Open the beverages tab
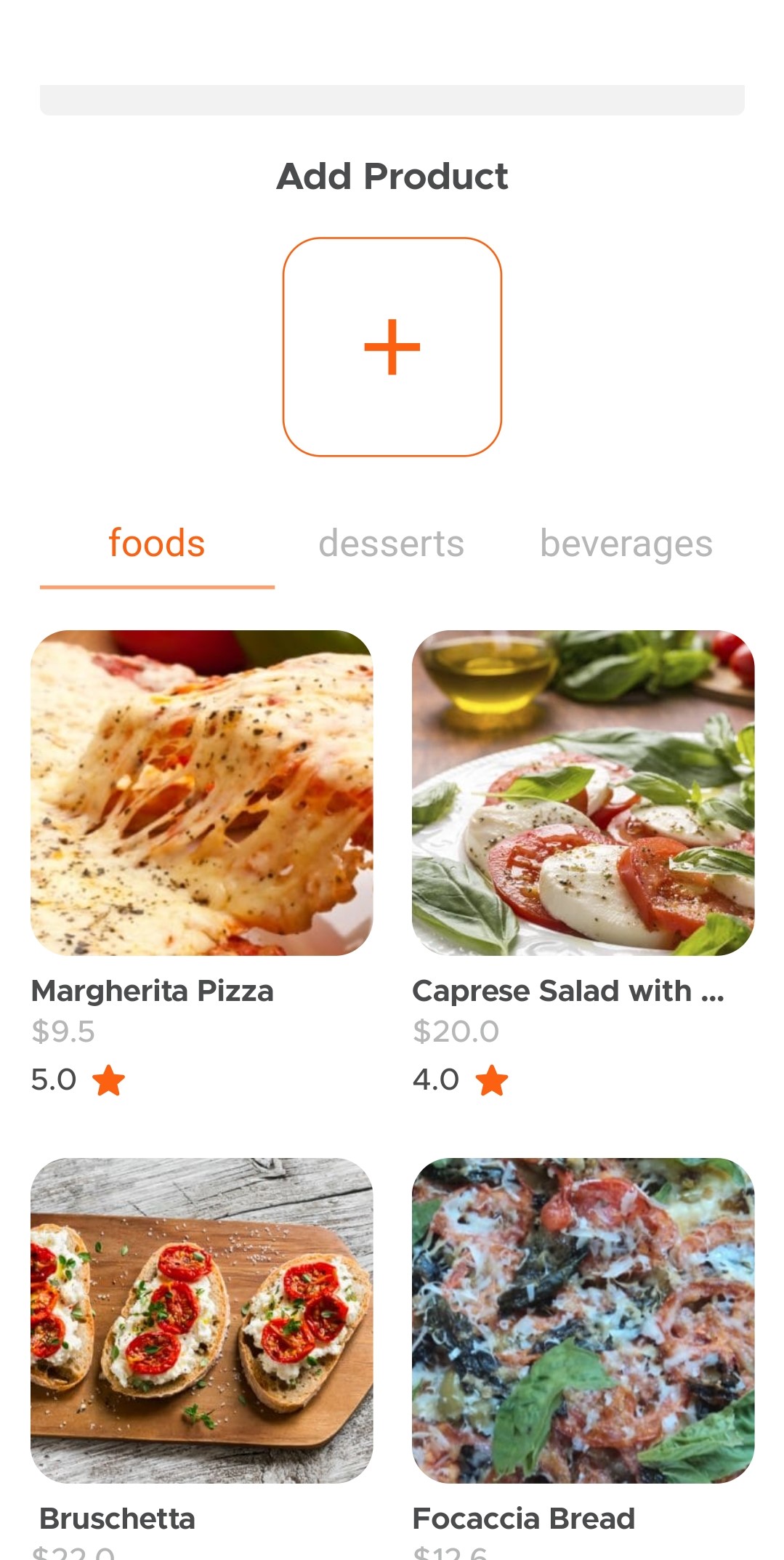 click(626, 544)
